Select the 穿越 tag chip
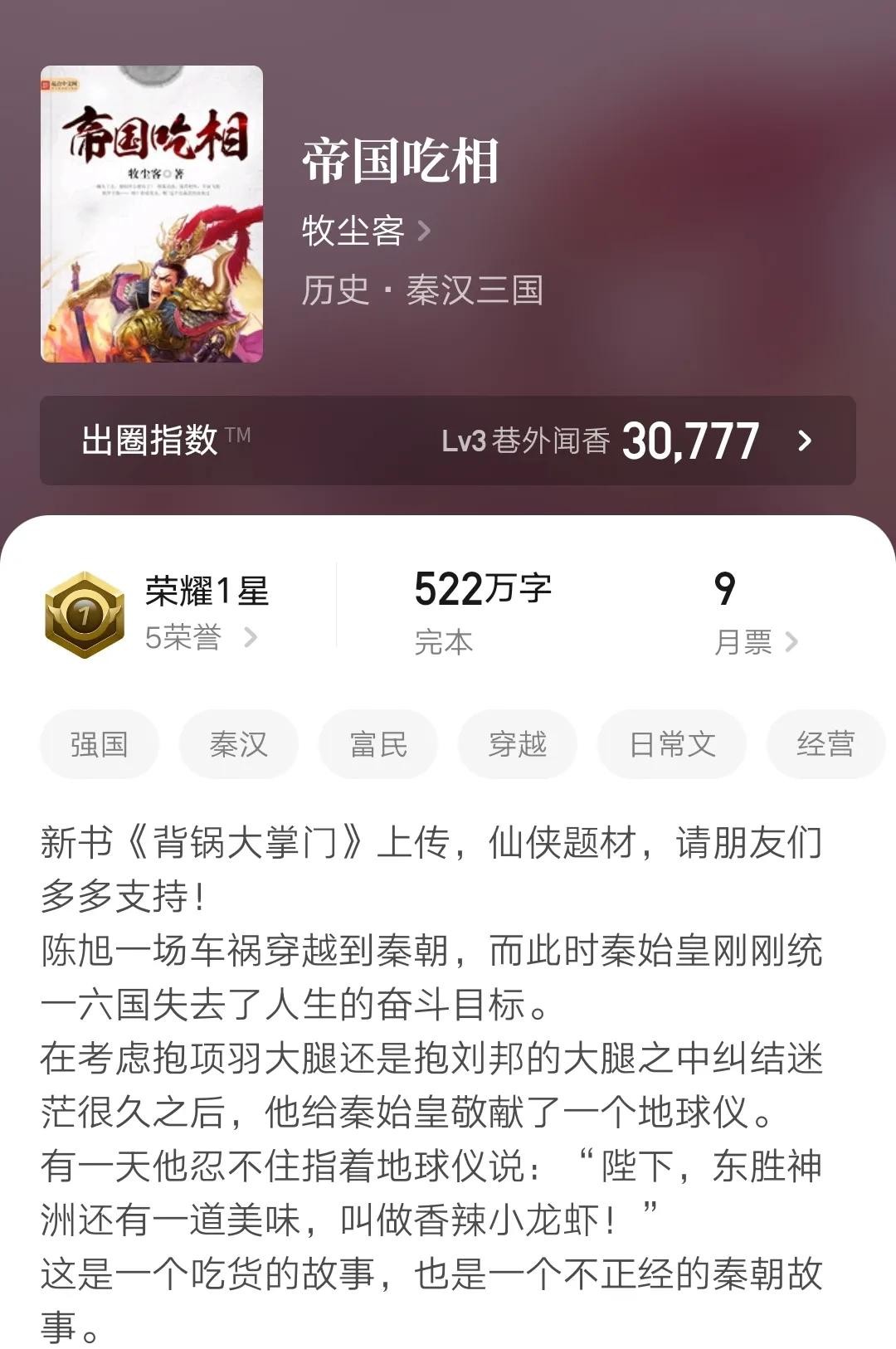 tap(518, 744)
